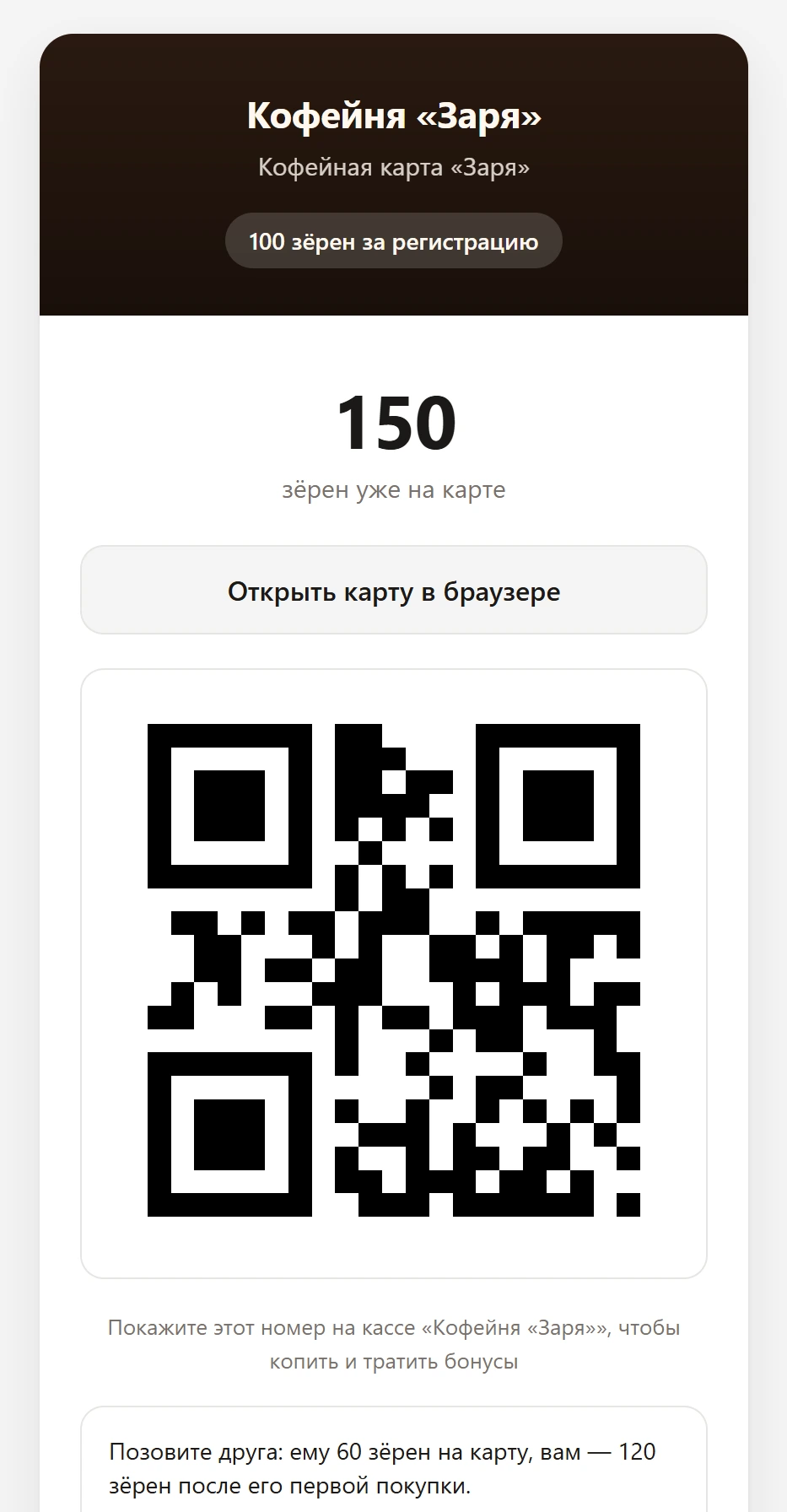Open the card in the browser
The image size is (787, 1512).
(394, 590)
